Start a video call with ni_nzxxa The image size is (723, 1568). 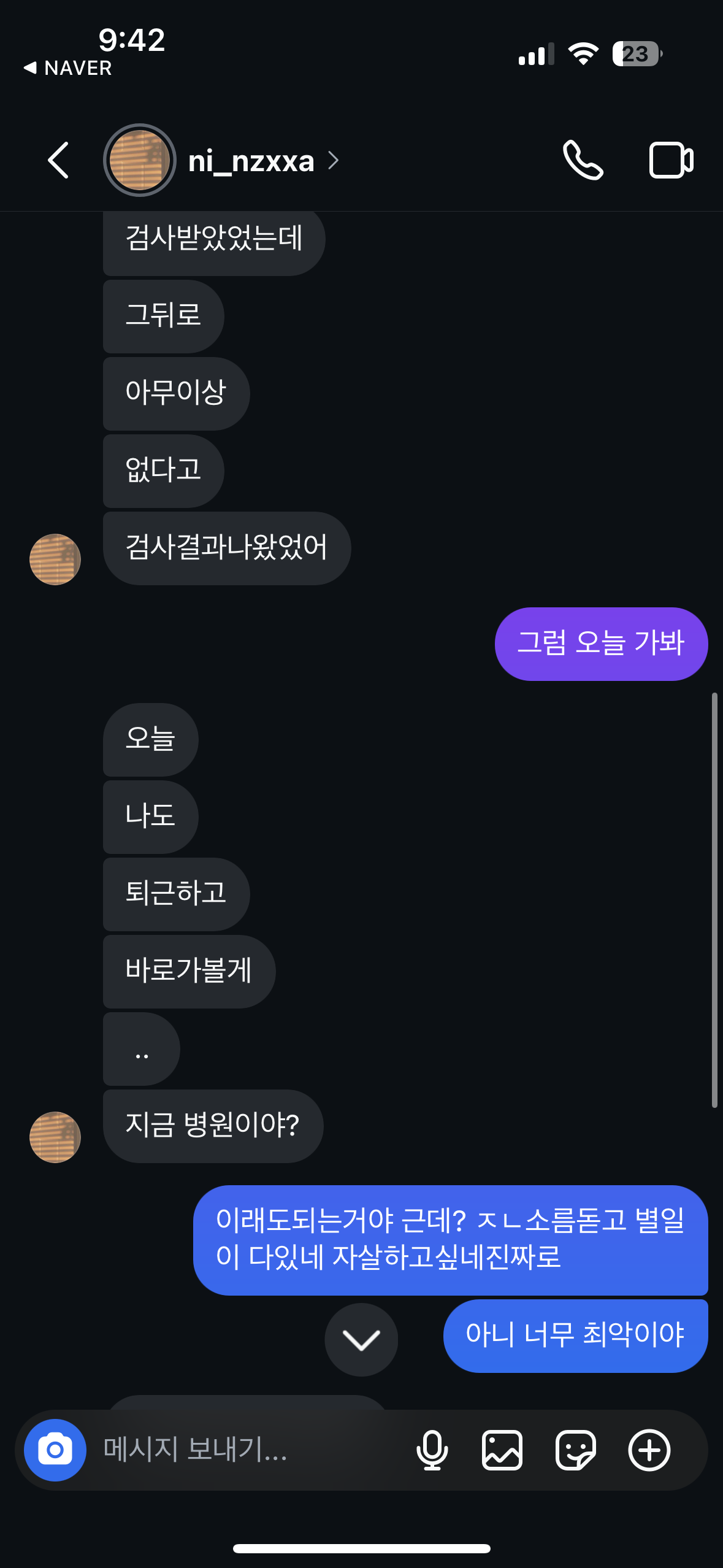671,161
